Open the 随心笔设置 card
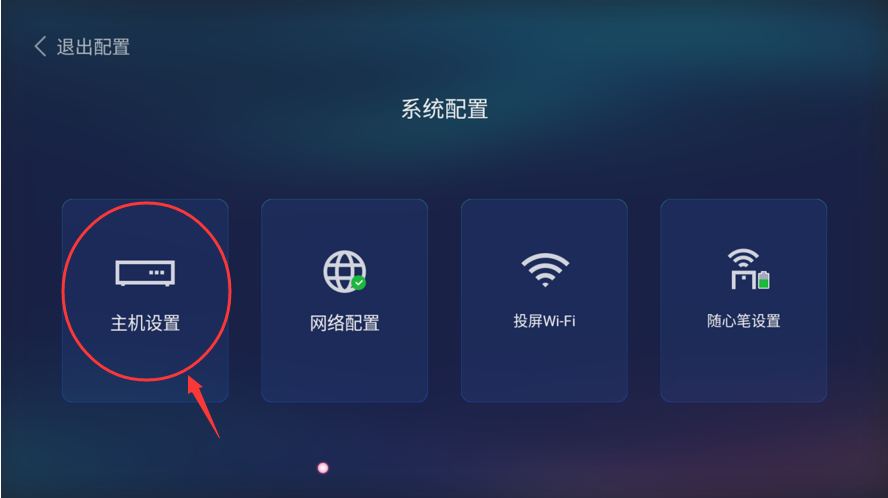 743,299
